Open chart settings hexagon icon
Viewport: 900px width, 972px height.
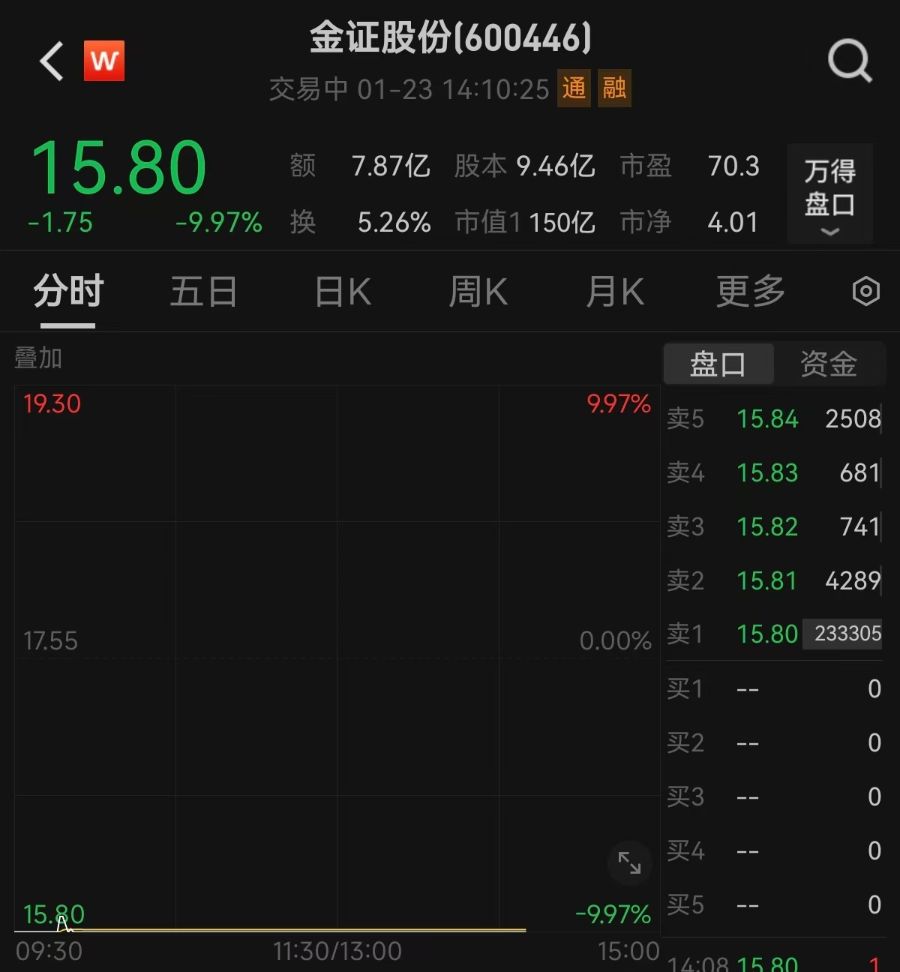866,292
